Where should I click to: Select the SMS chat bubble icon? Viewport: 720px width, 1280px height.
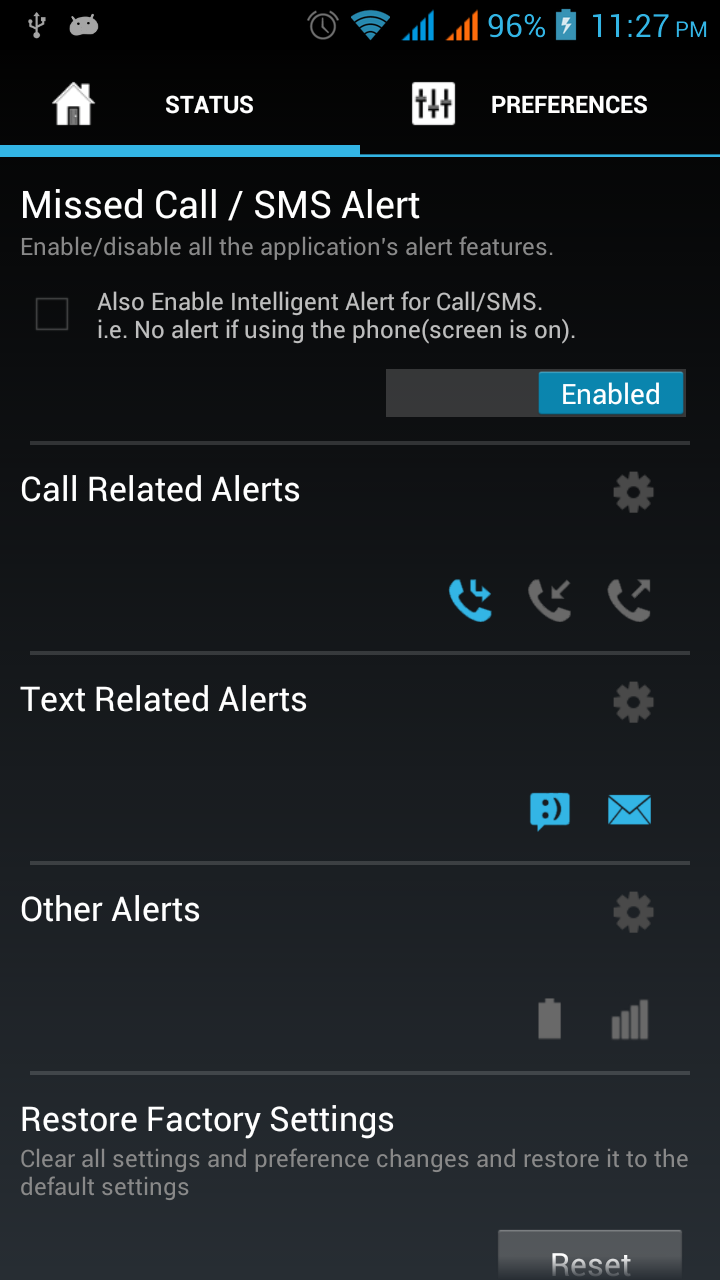click(549, 810)
